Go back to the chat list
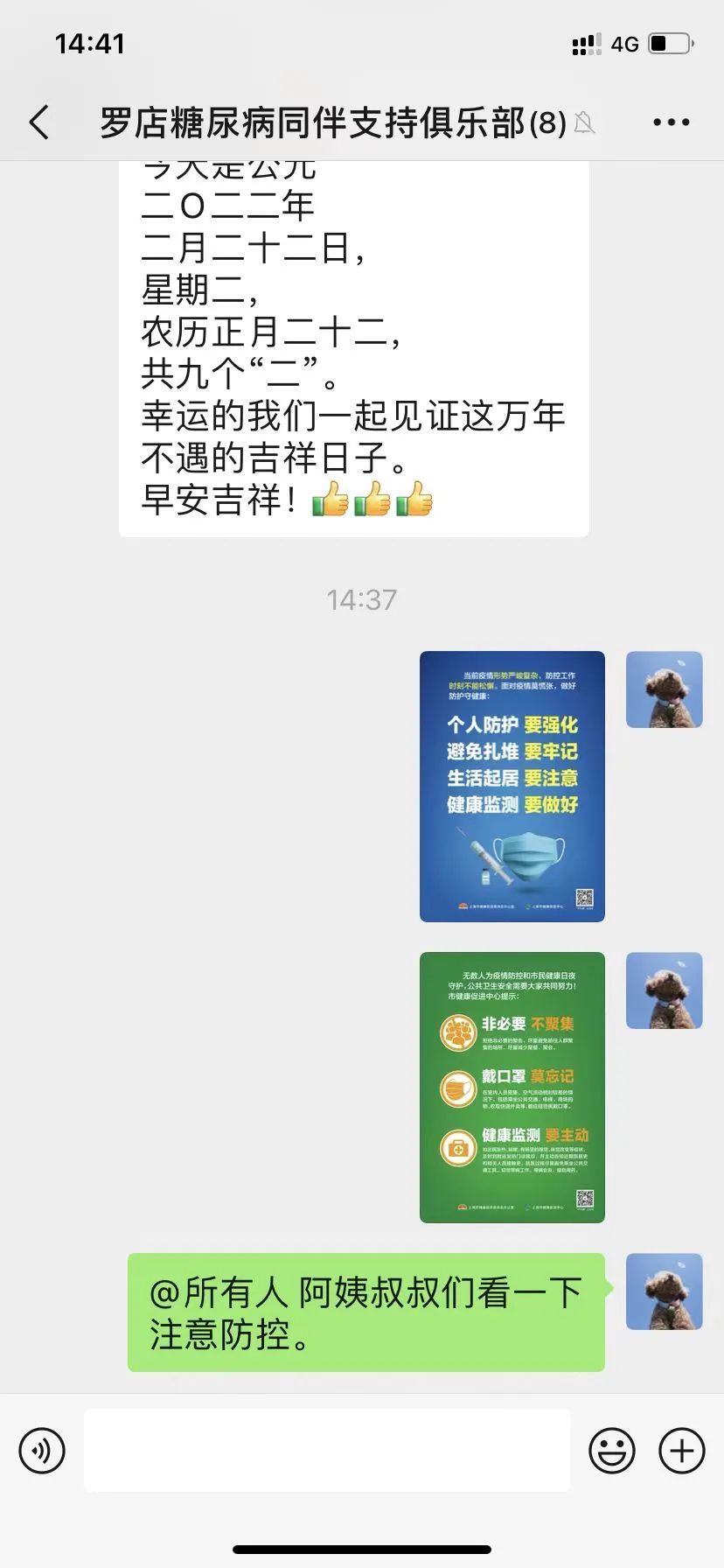The height and width of the screenshot is (1568, 724). pyautogui.click(x=39, y=122)
